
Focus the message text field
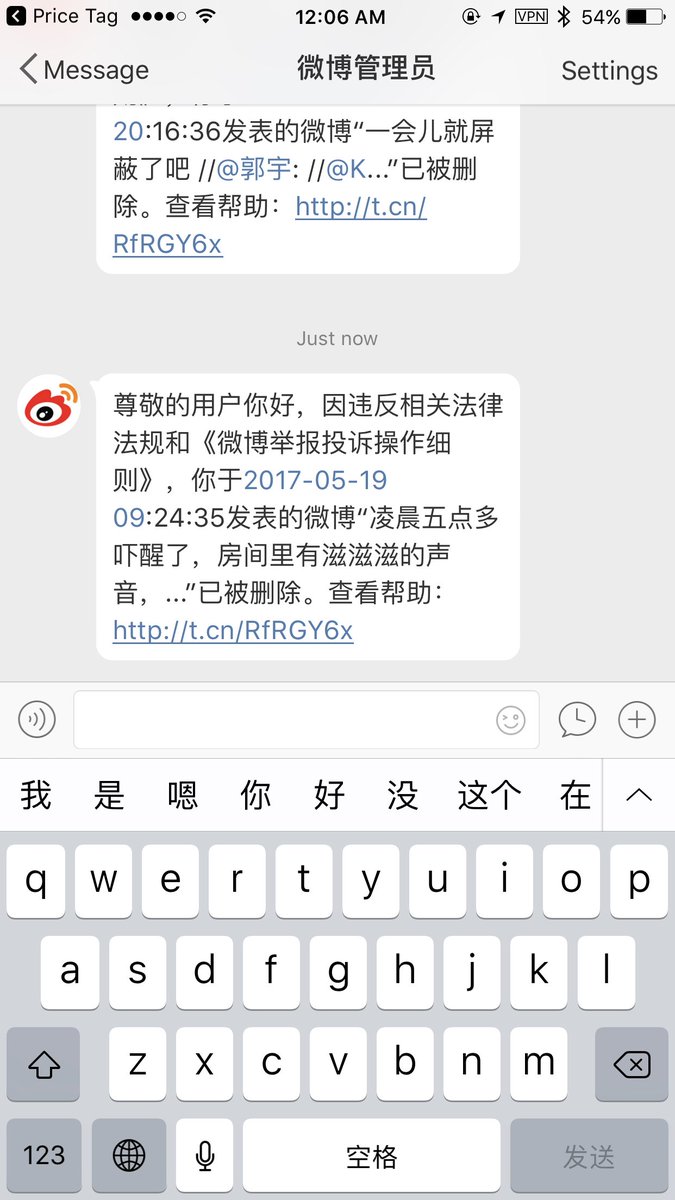[x=285, y=719]
